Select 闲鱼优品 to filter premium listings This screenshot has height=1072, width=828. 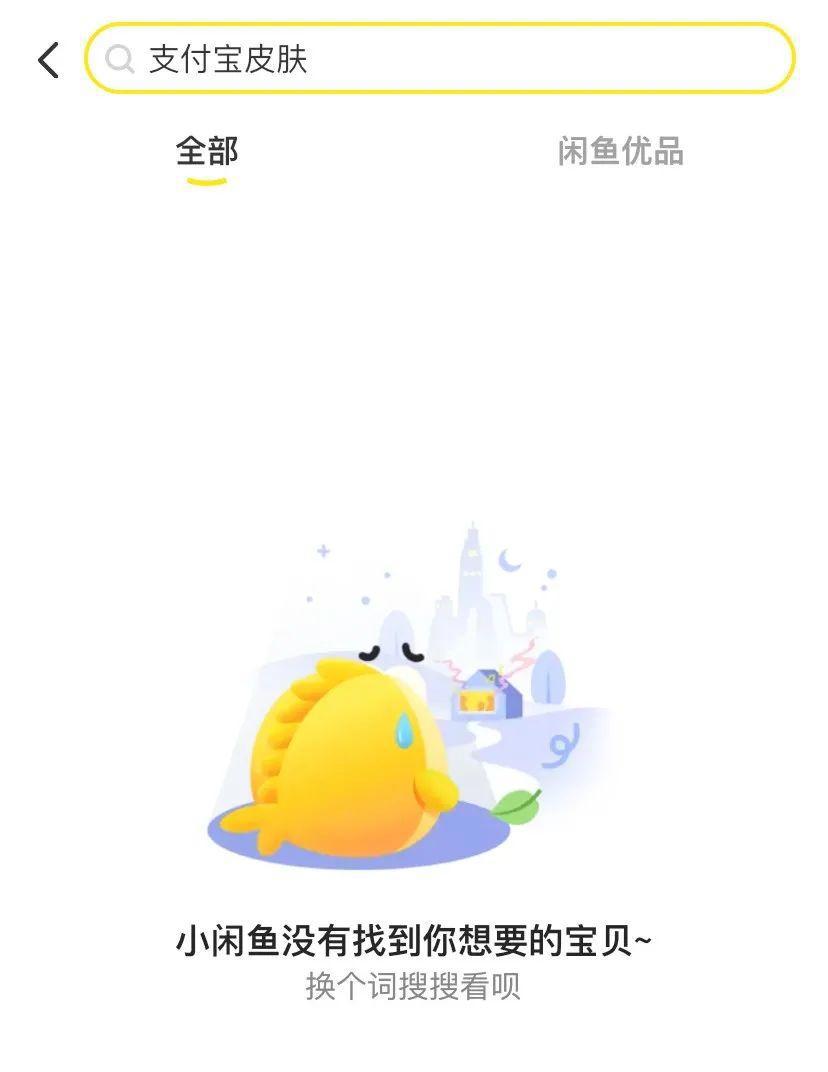point(620,152)
